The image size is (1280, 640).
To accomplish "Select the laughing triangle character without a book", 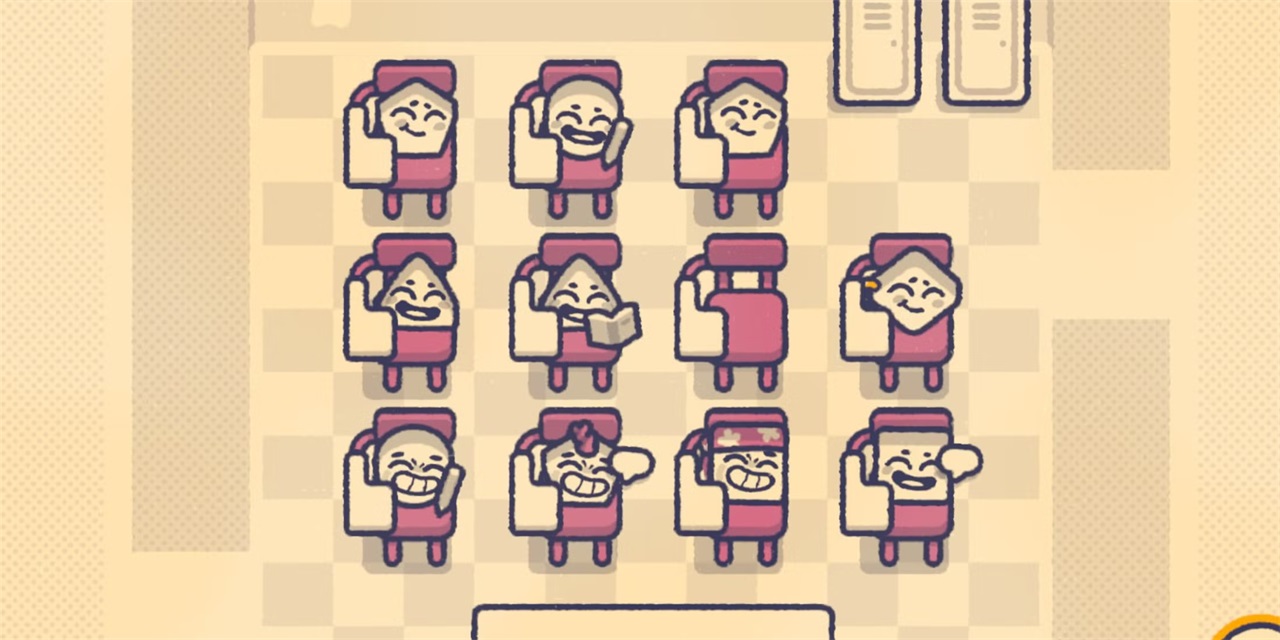I will 414,296.
